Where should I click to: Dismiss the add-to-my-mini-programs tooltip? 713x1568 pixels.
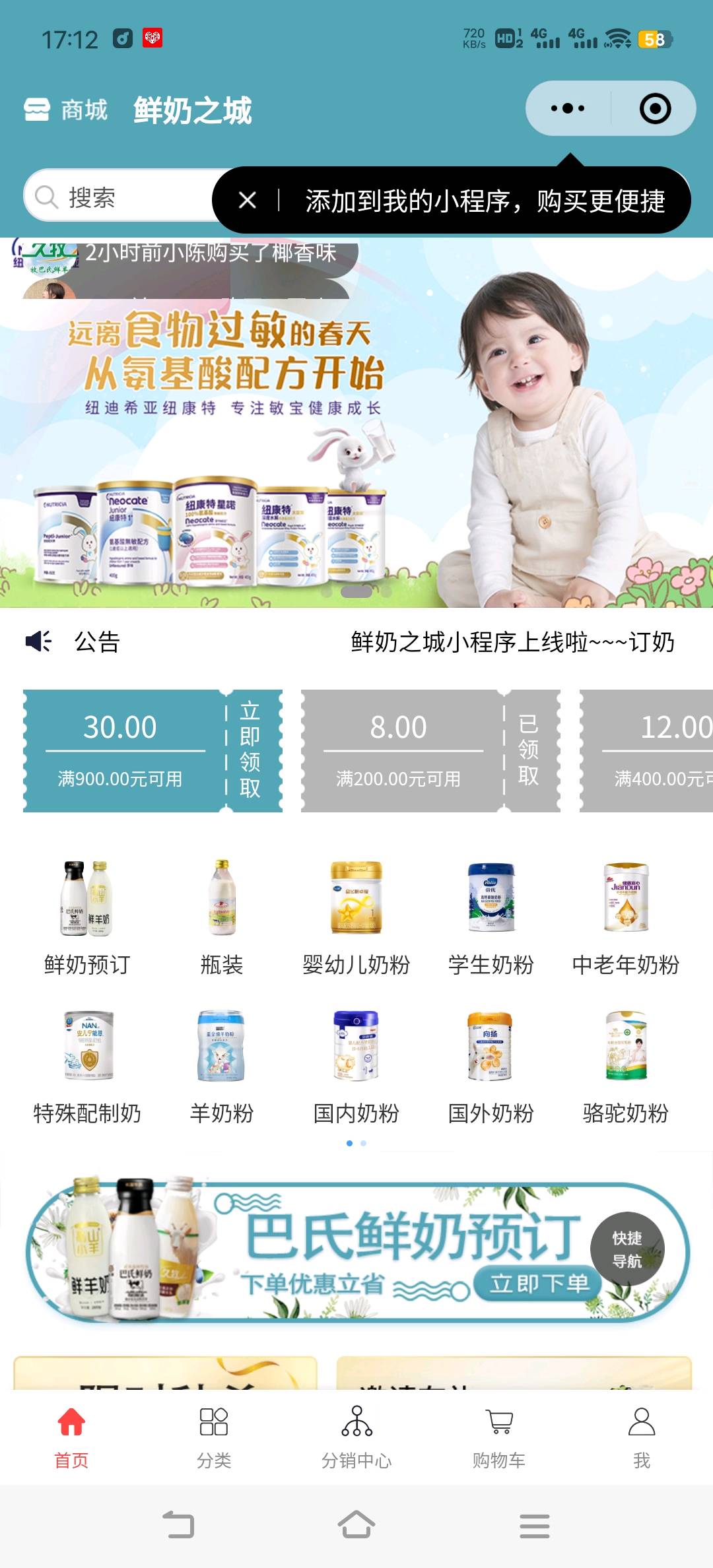click(248, 200)
